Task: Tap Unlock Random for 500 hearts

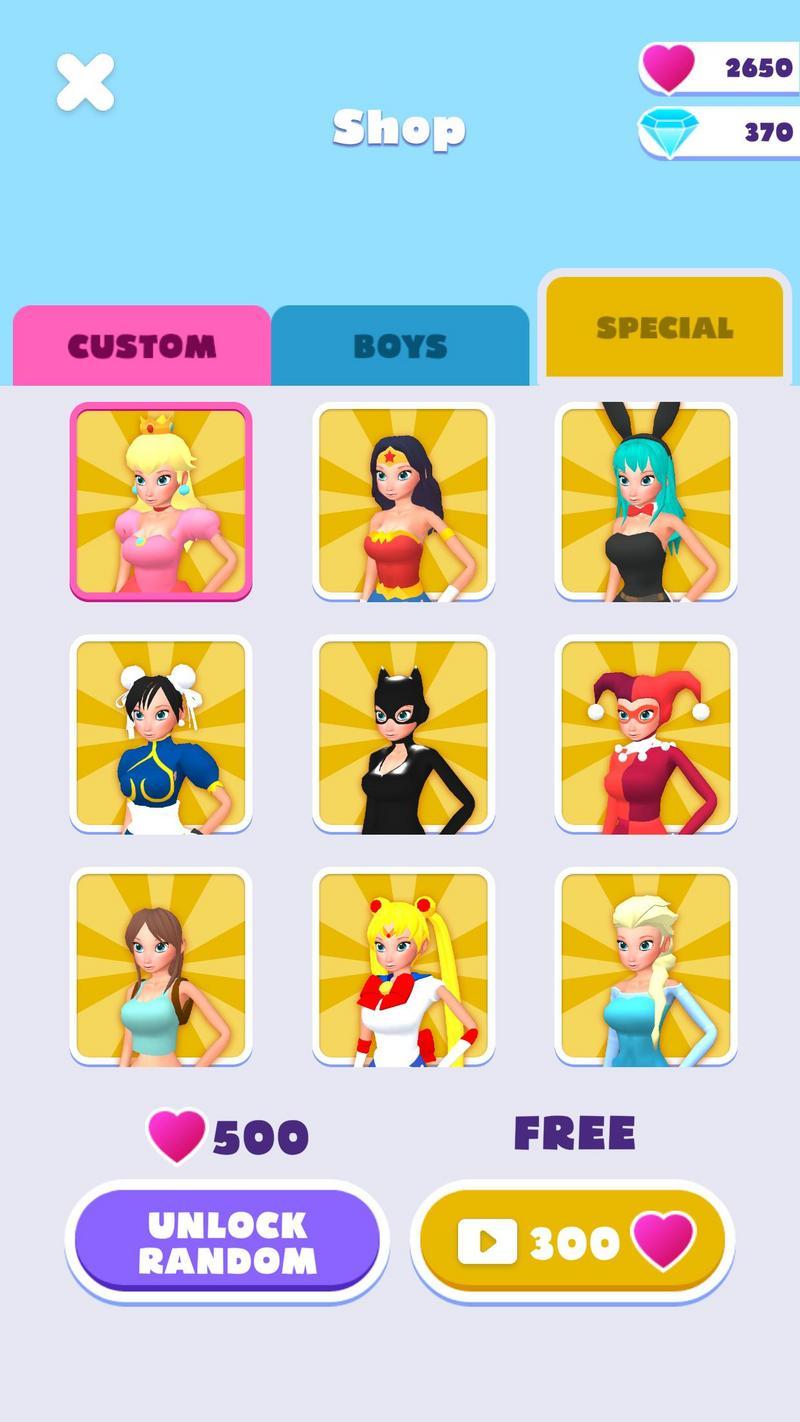Action: [227, 1242]
